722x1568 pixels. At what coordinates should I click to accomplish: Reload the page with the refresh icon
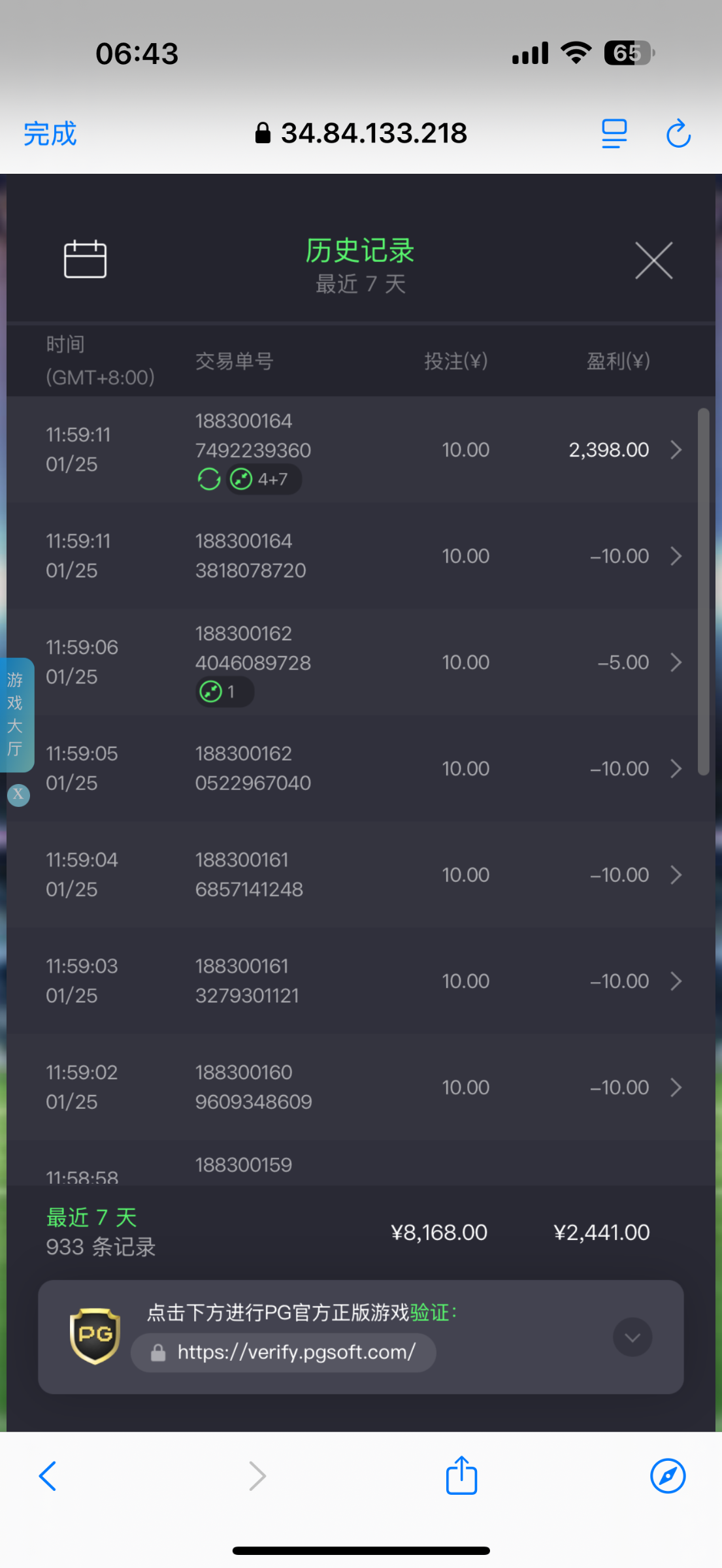point(678,134)
